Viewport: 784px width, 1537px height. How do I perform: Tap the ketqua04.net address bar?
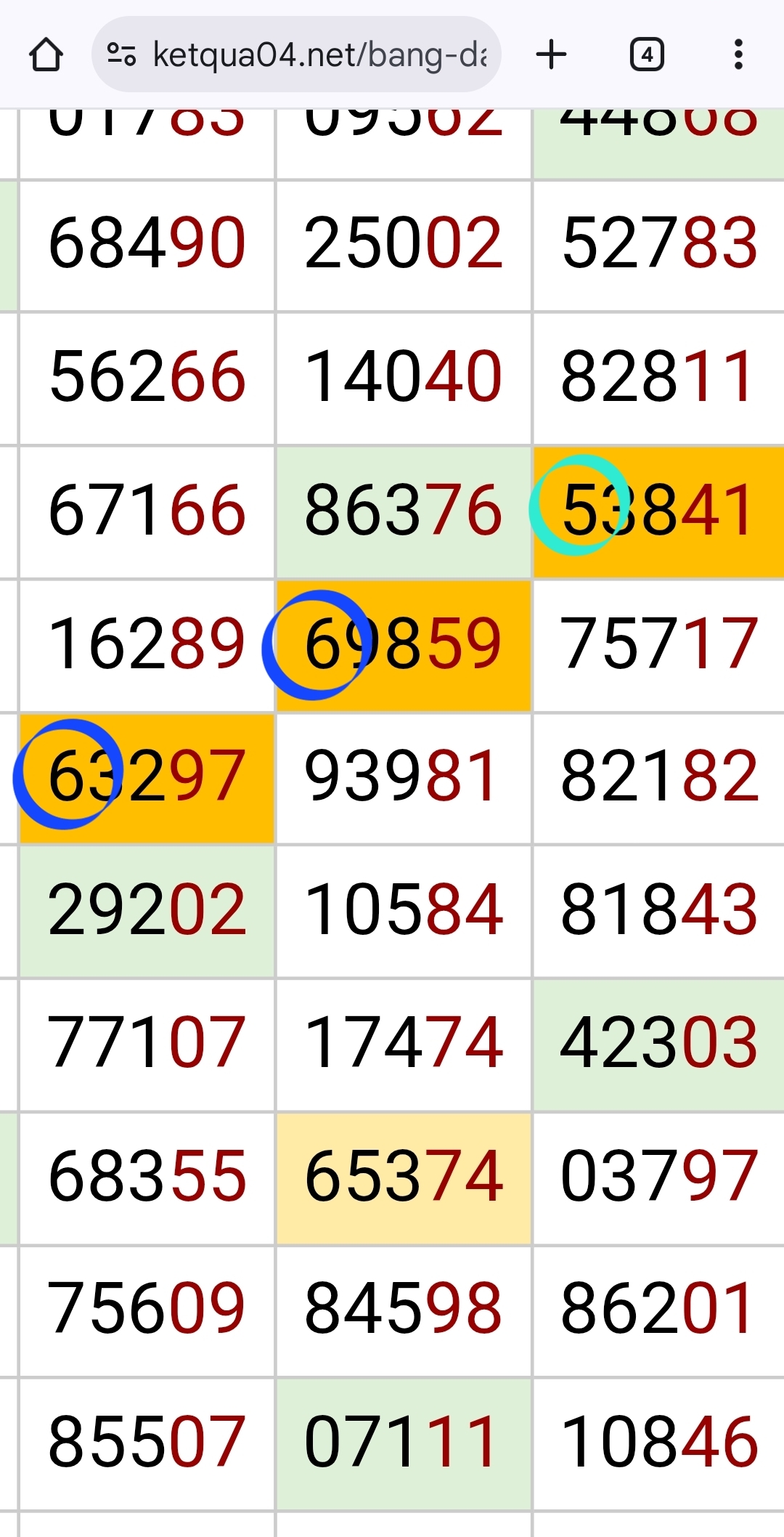pyautogui.click(x=296, y=54)
